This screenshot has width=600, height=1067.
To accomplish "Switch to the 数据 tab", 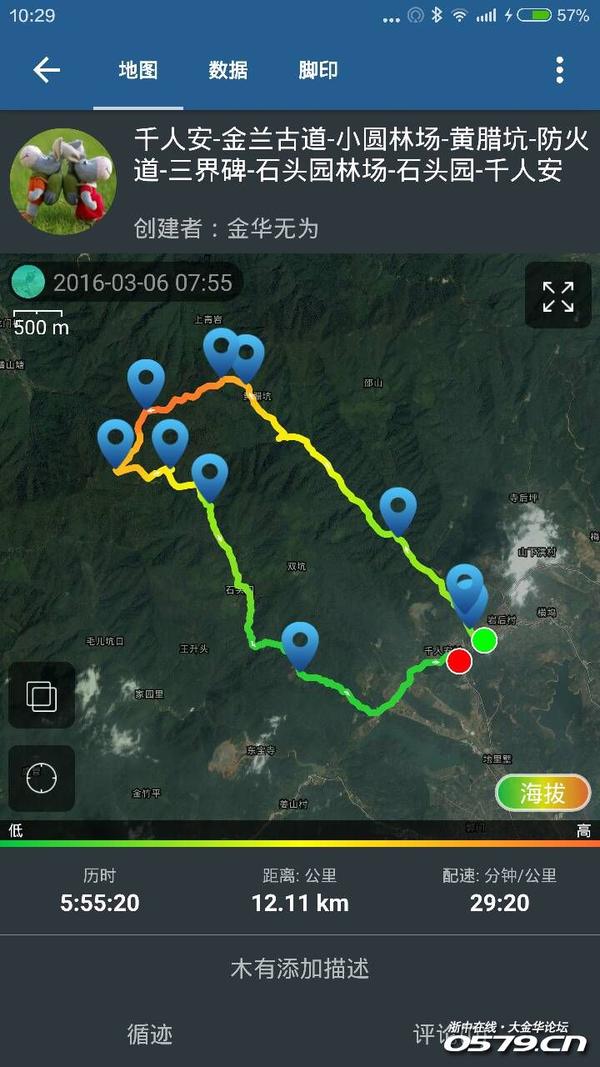I will coord(228,70).
